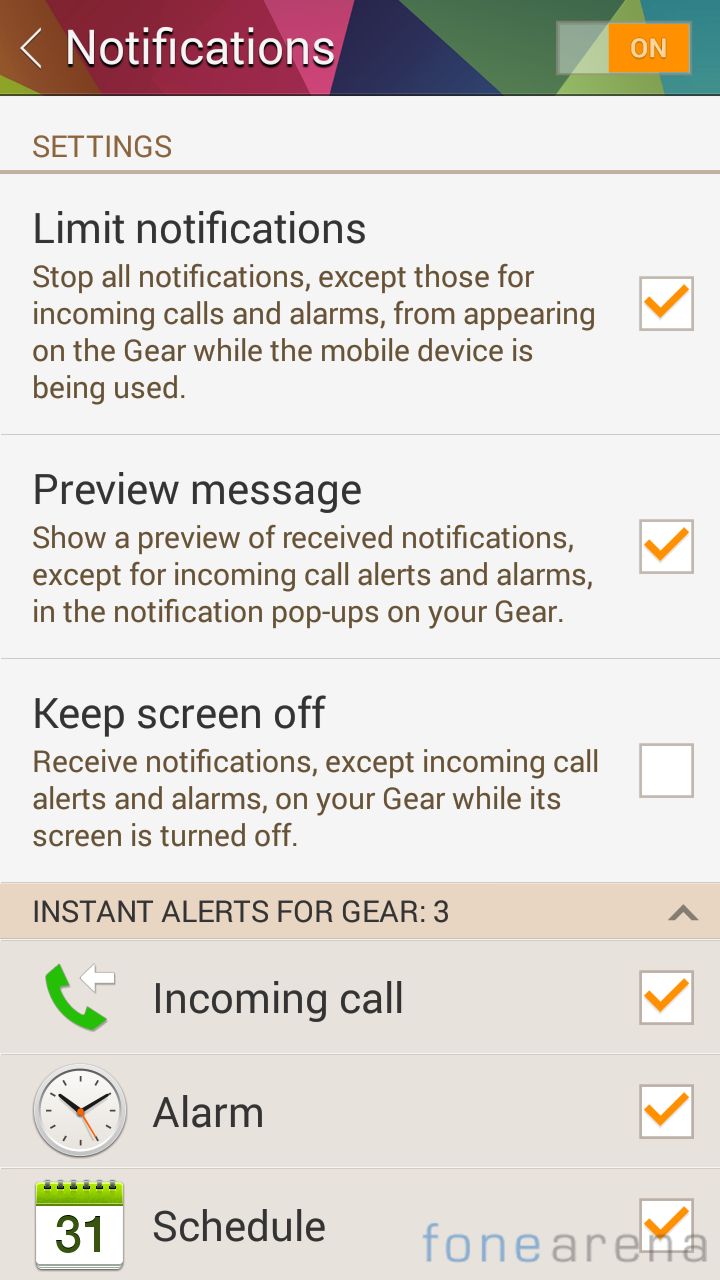Image resolution: width=720 pixels, height=1280 pixels.
Task: Uncheck Schedule alerts for Gear
Action: tap(666, 1225)
